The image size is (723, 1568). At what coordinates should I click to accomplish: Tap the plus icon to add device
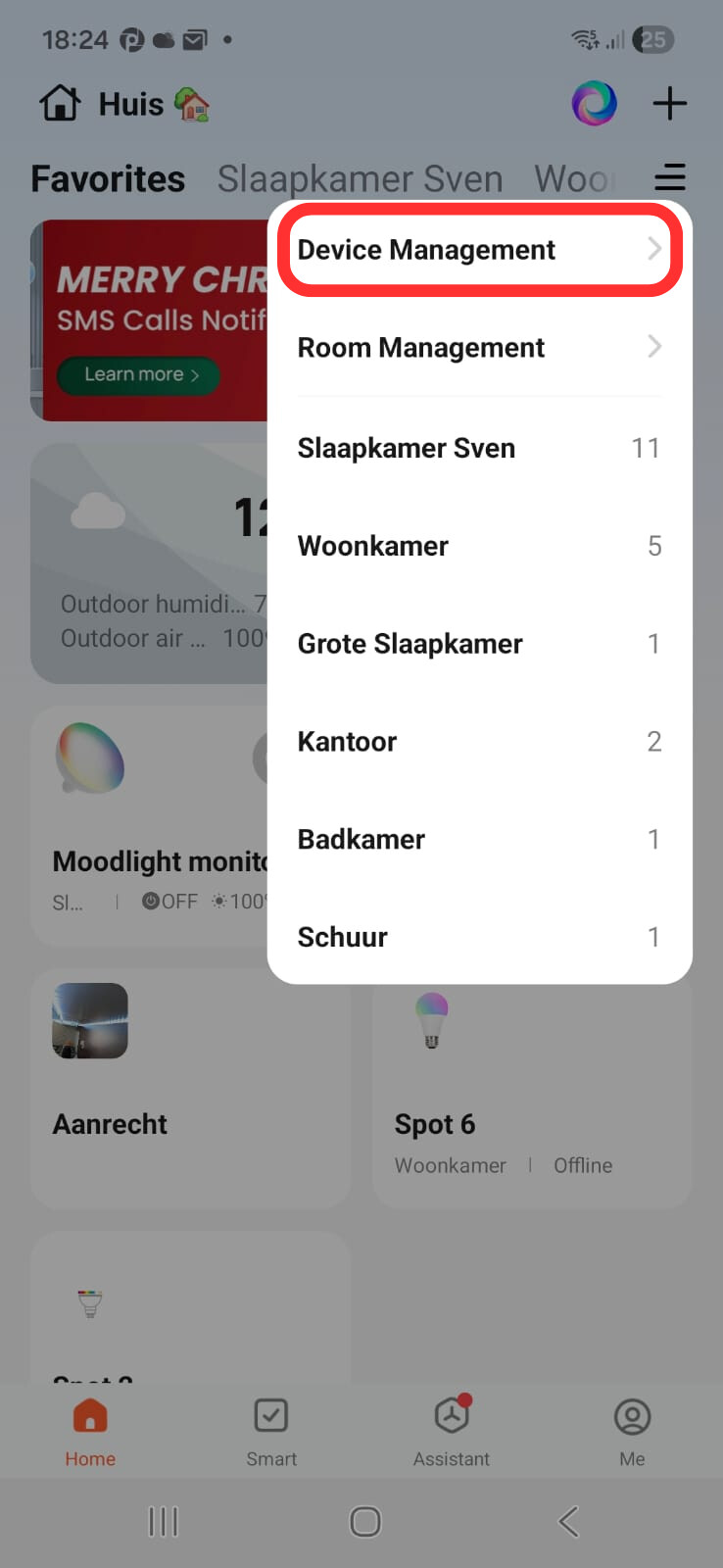[670, 103]
